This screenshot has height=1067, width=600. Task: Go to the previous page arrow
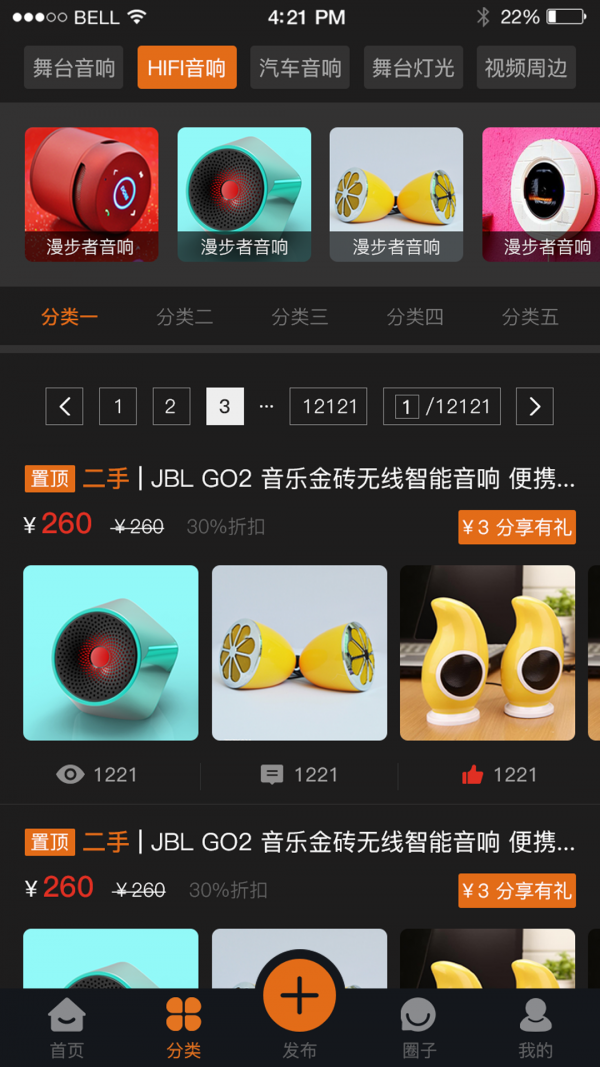(65, 406)
